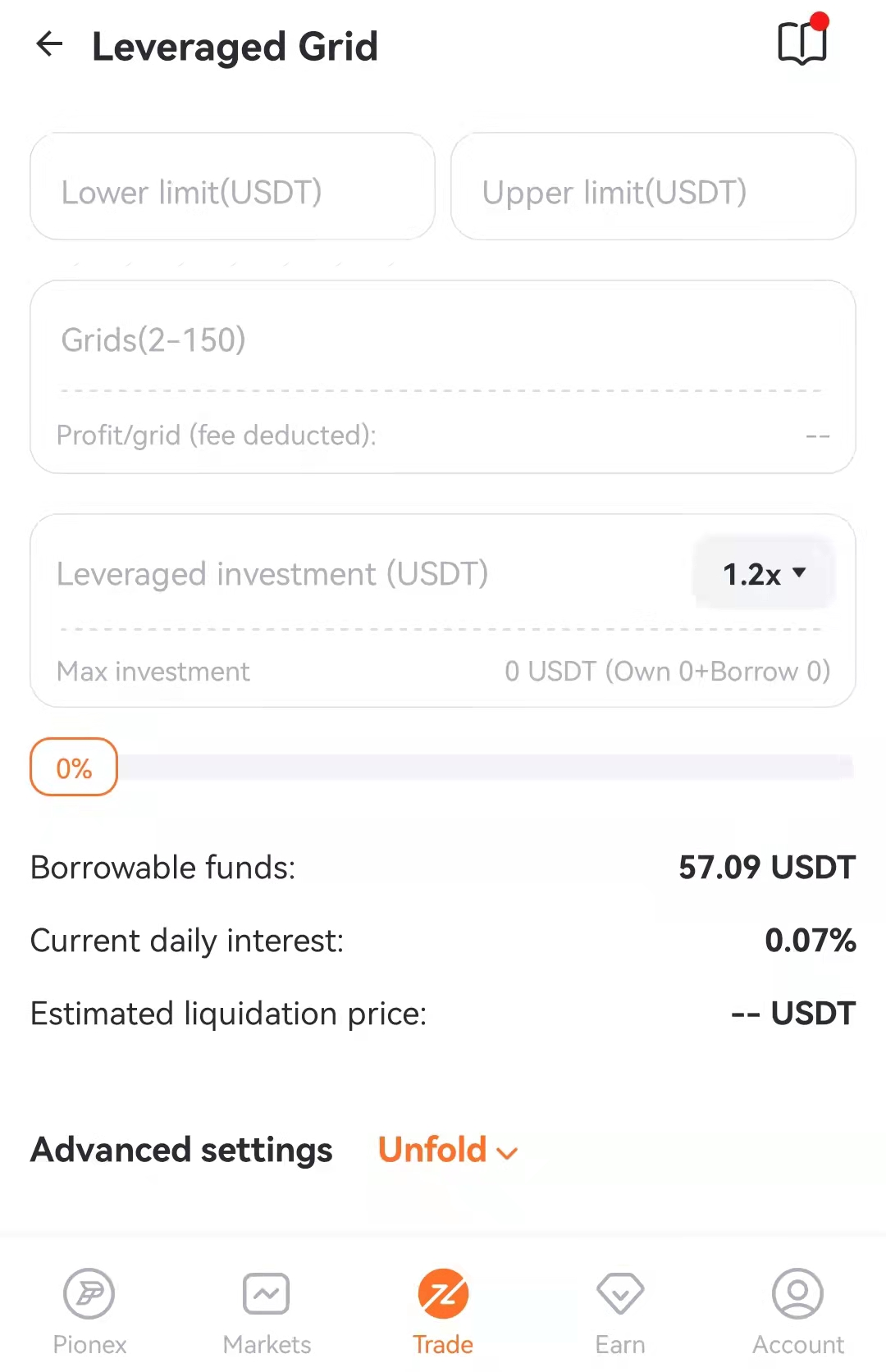Tap the Leveraged investment amount field
Viewport: 886px width, 1372px height.
(x=328, y=574)
